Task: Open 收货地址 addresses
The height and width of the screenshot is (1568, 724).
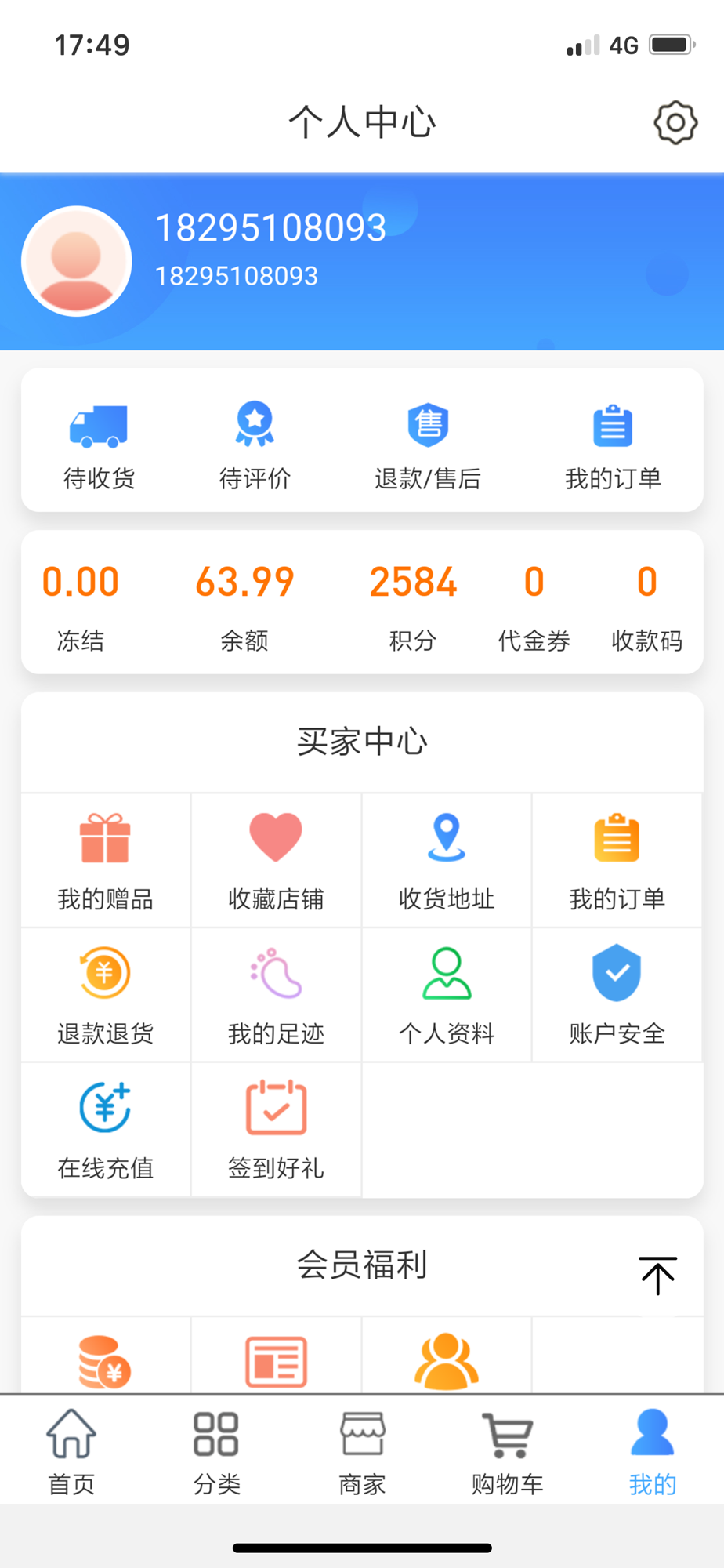Action: coord(447,861)
